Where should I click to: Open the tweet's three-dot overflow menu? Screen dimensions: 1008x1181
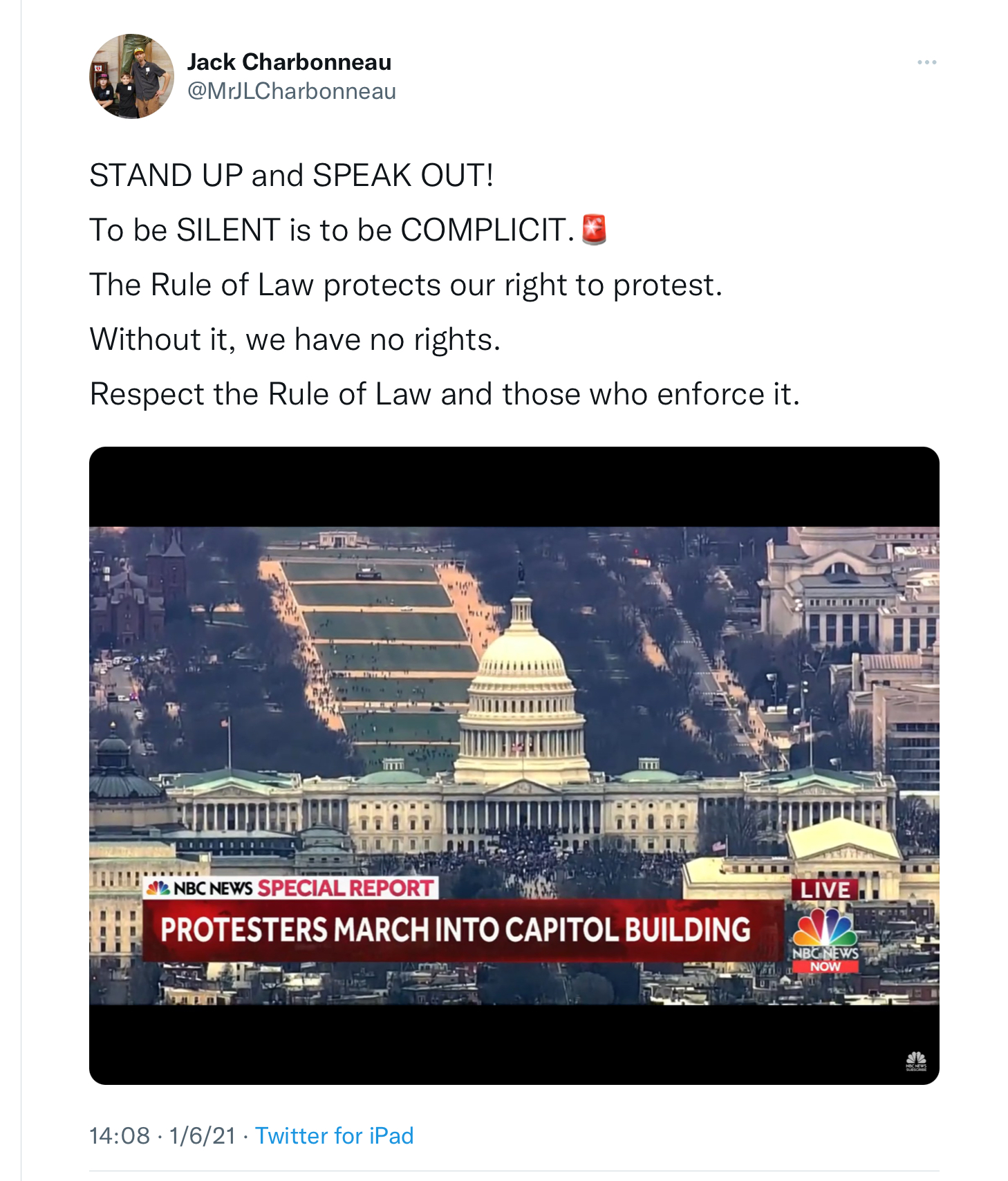[x=926, y=62]
